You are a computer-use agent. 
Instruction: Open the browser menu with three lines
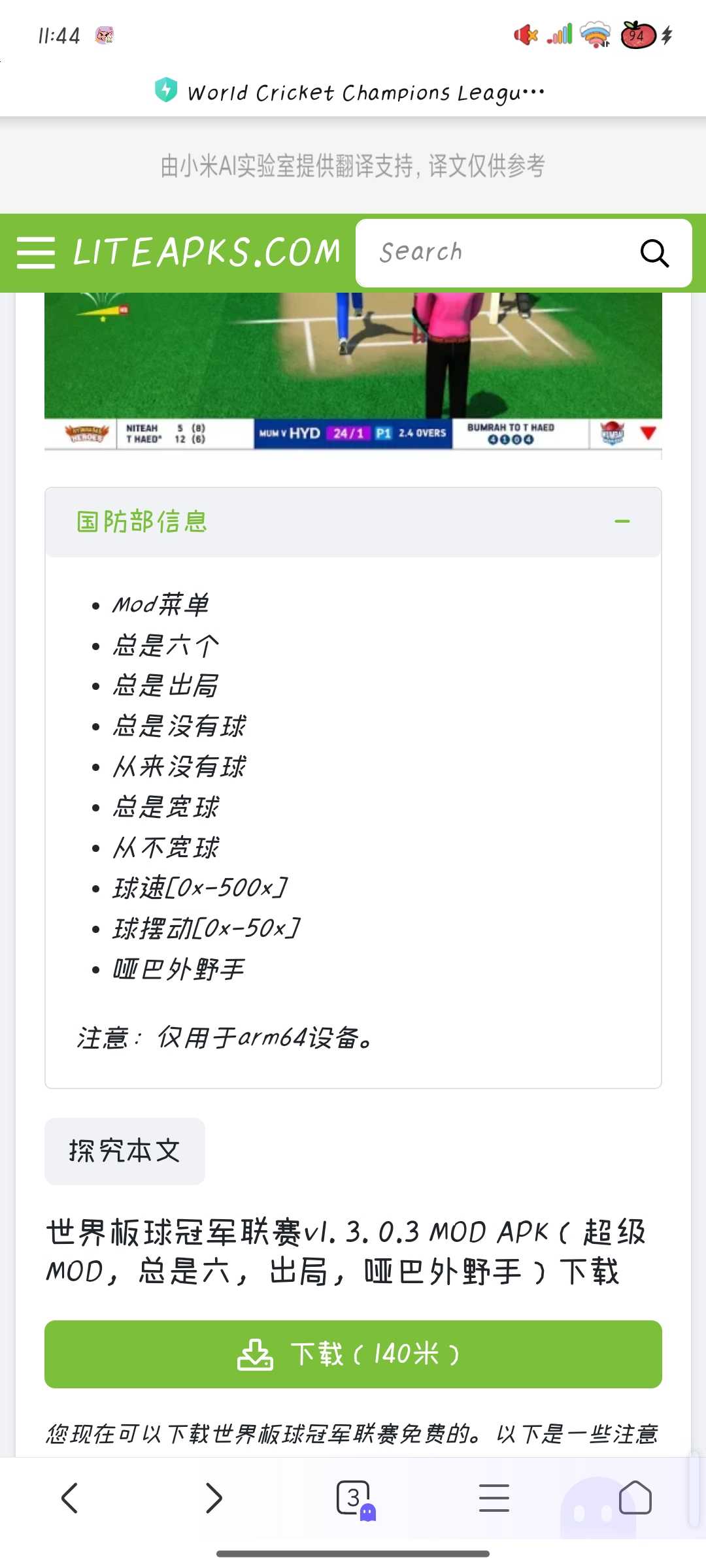tap(494, 1497)
